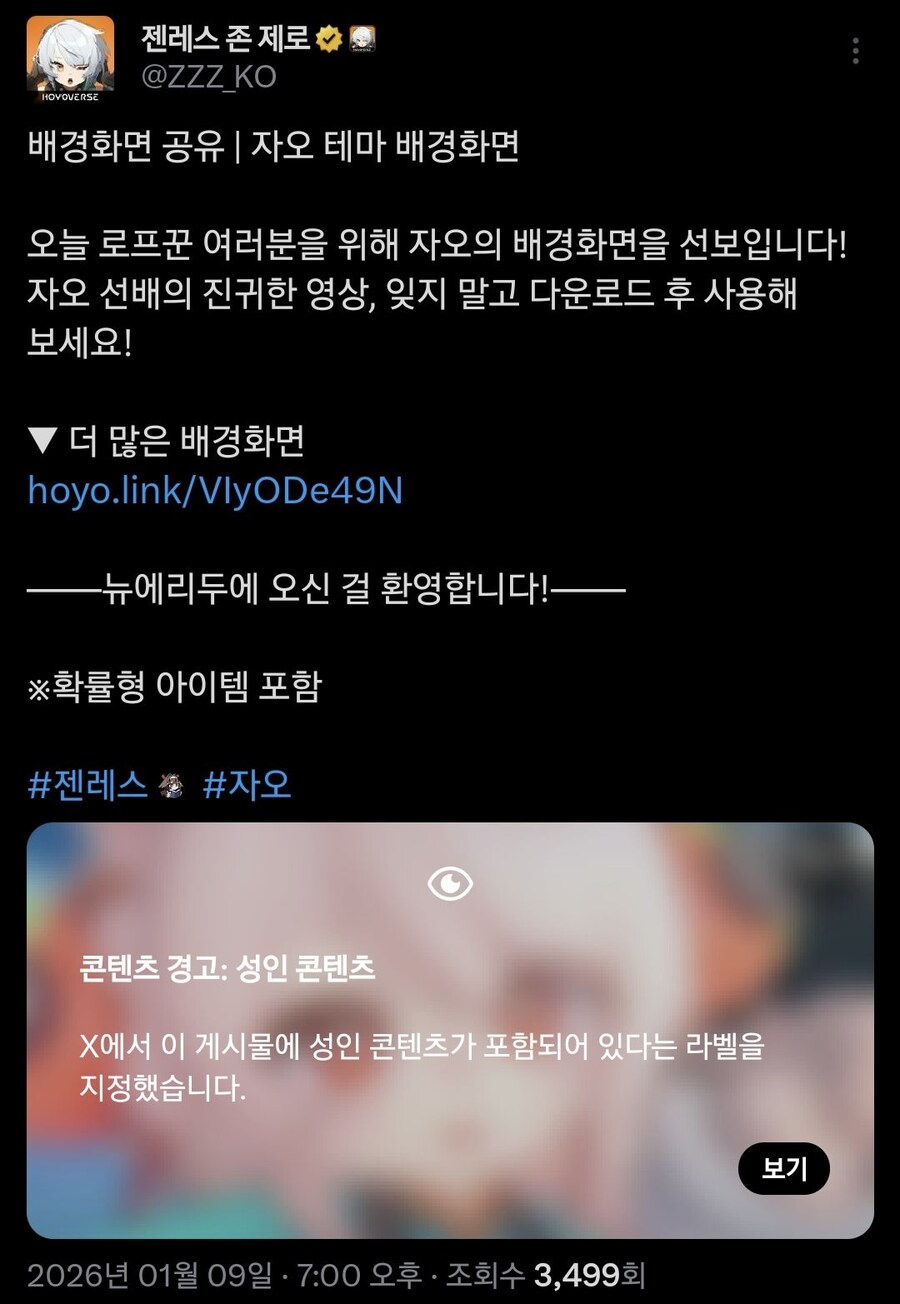Viewport: 900px width, 1304px height.
Task: Open the #자오 hashtag
Action: click(247, 784)
